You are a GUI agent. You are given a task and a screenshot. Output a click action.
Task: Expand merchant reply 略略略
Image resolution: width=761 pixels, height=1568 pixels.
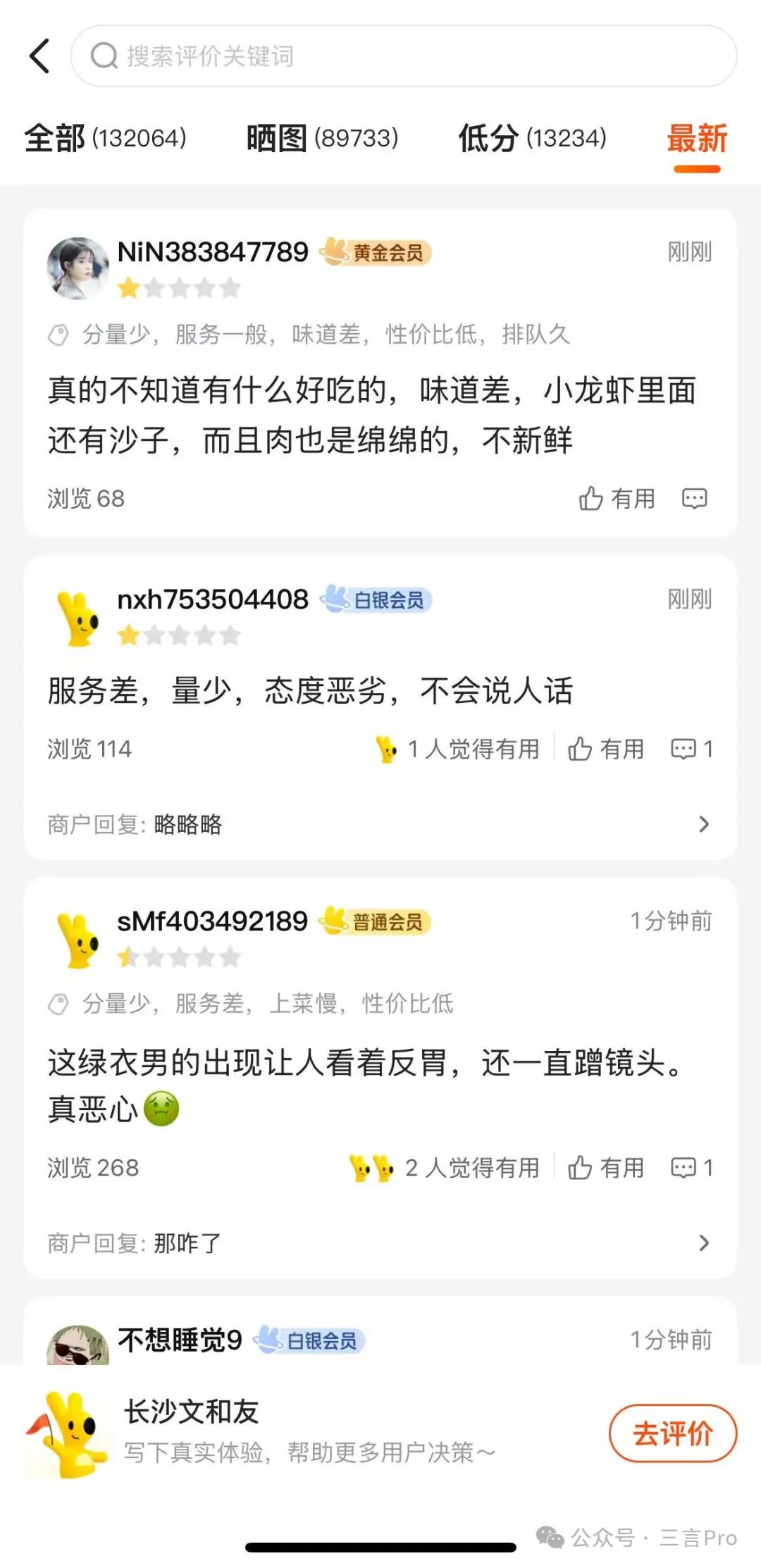click(380, 824)
